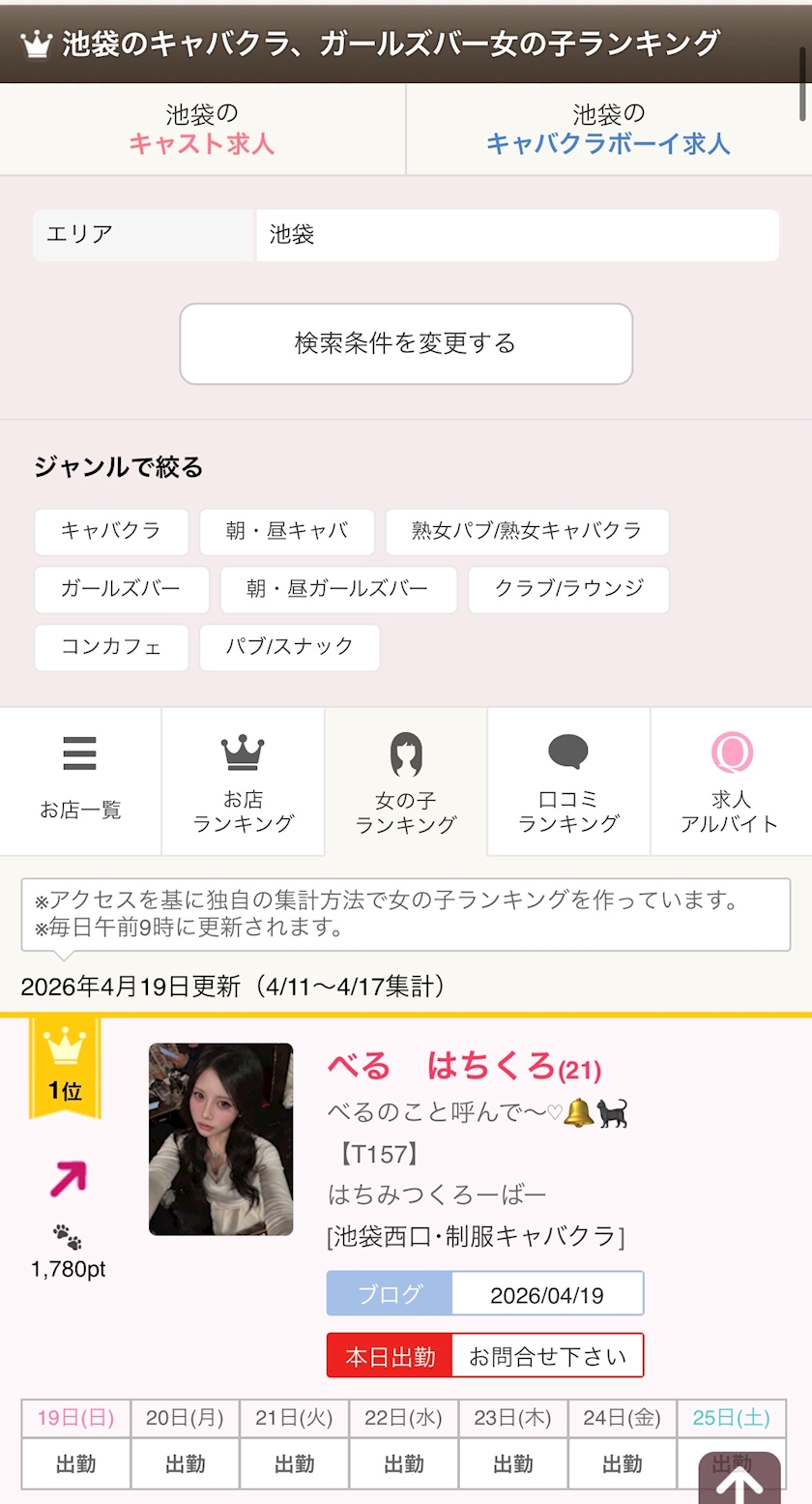This screenshot has height=1504, width=812.
Task: Open the 口コミランキング tab
Action: pyautogui.click(x=568, y=781)
